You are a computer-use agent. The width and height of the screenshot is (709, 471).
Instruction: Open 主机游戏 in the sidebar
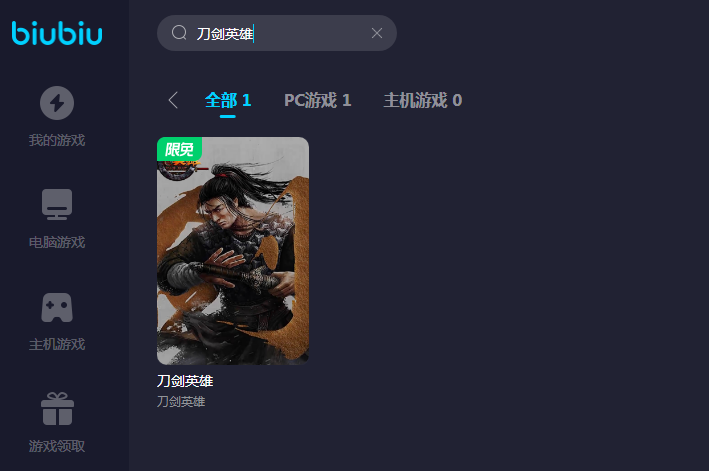pos(57,321)
